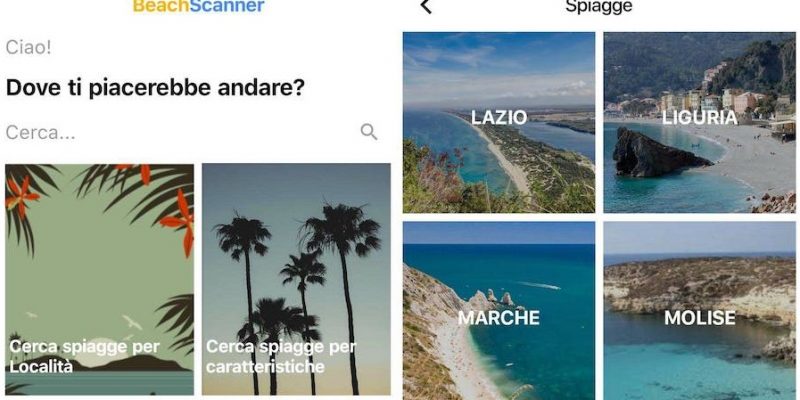This screenshot has height=400, width=800.
Task: Open Cerca spiagge per caratteristiche card
Action: click(296, 278)
